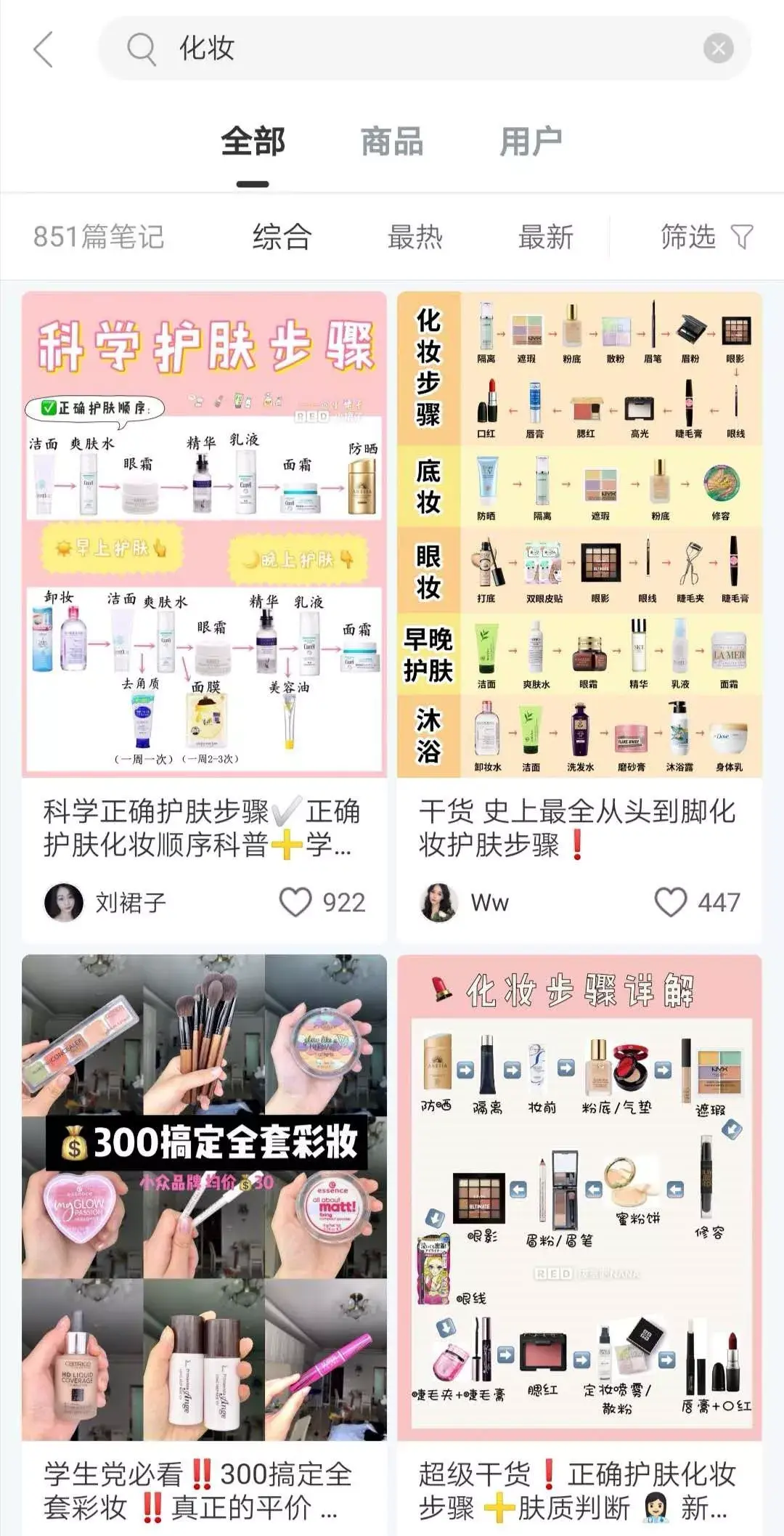Like 刘裙子's note
Image resolution: width=784 pixels, height=1536 pixels.
click(295, 902)
